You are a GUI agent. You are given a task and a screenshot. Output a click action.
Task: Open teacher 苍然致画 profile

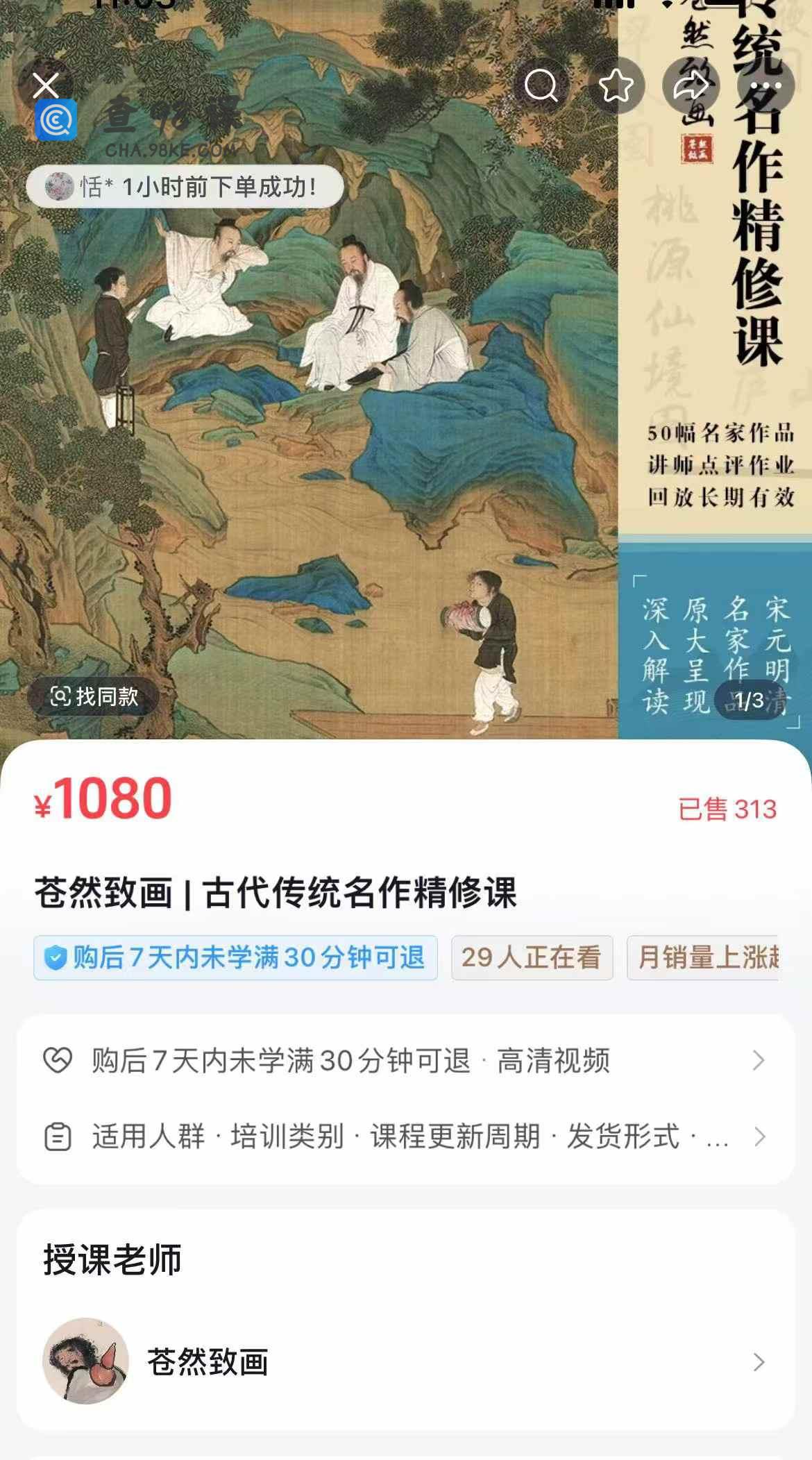405,1362
